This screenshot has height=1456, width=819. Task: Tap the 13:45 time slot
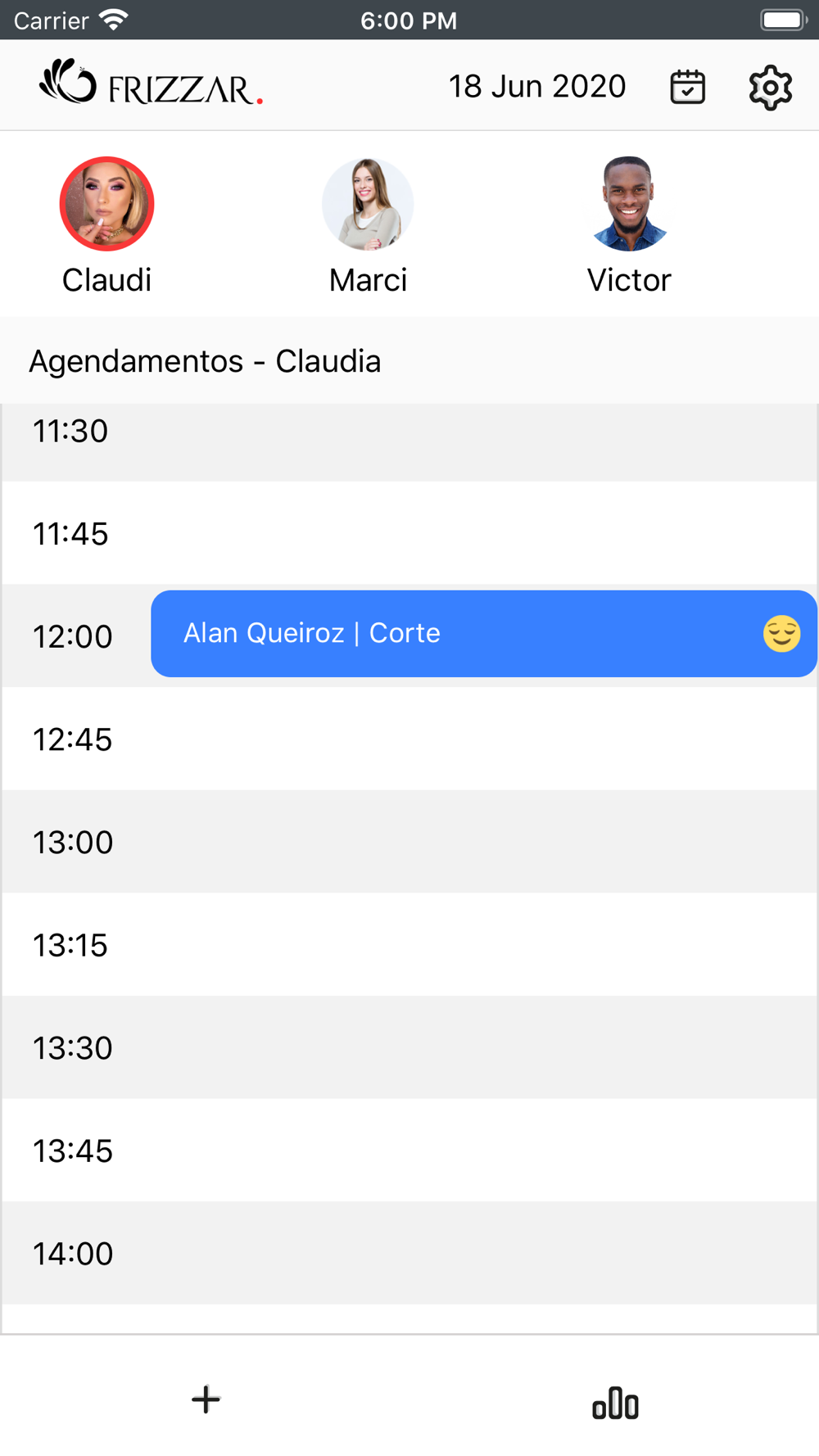[409, 1151]
